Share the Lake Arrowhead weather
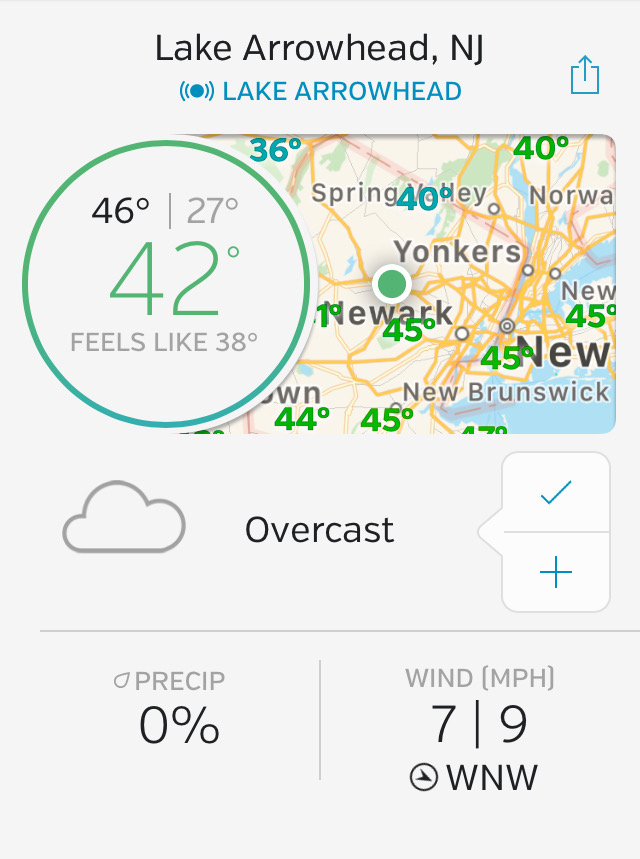This screenshot has height=859, width=640. coord(585,76)
